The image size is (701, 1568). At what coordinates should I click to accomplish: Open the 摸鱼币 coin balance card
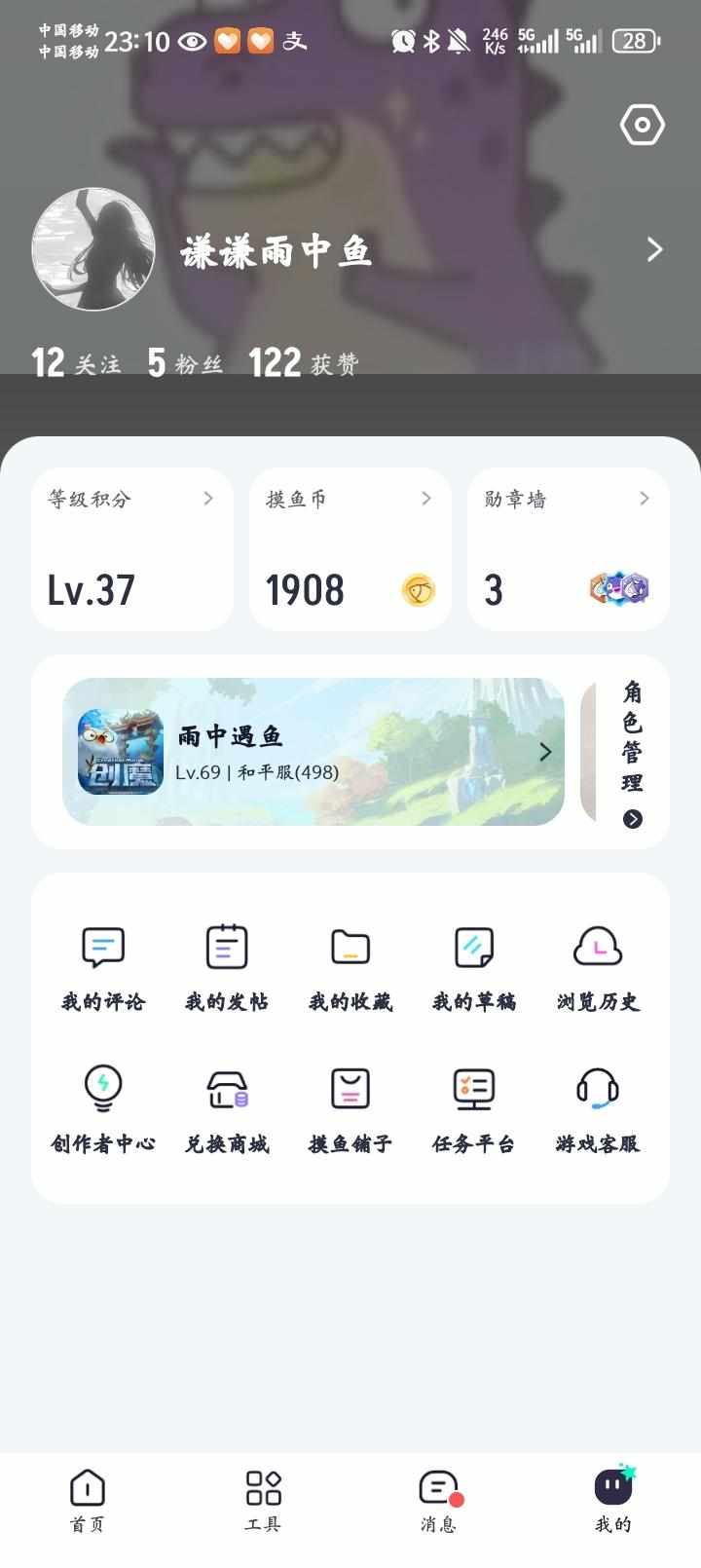[350, 549]
